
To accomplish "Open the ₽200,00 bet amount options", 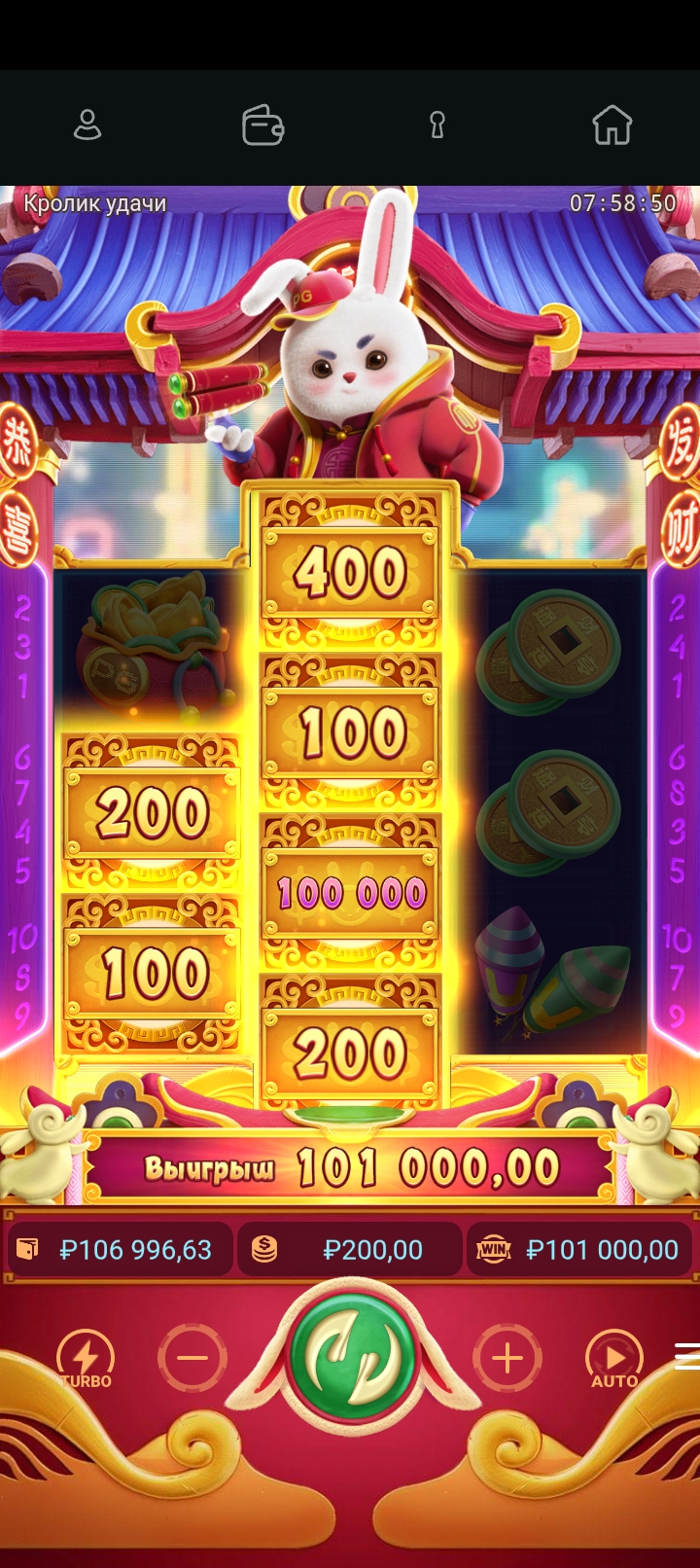I will 350,1250.
